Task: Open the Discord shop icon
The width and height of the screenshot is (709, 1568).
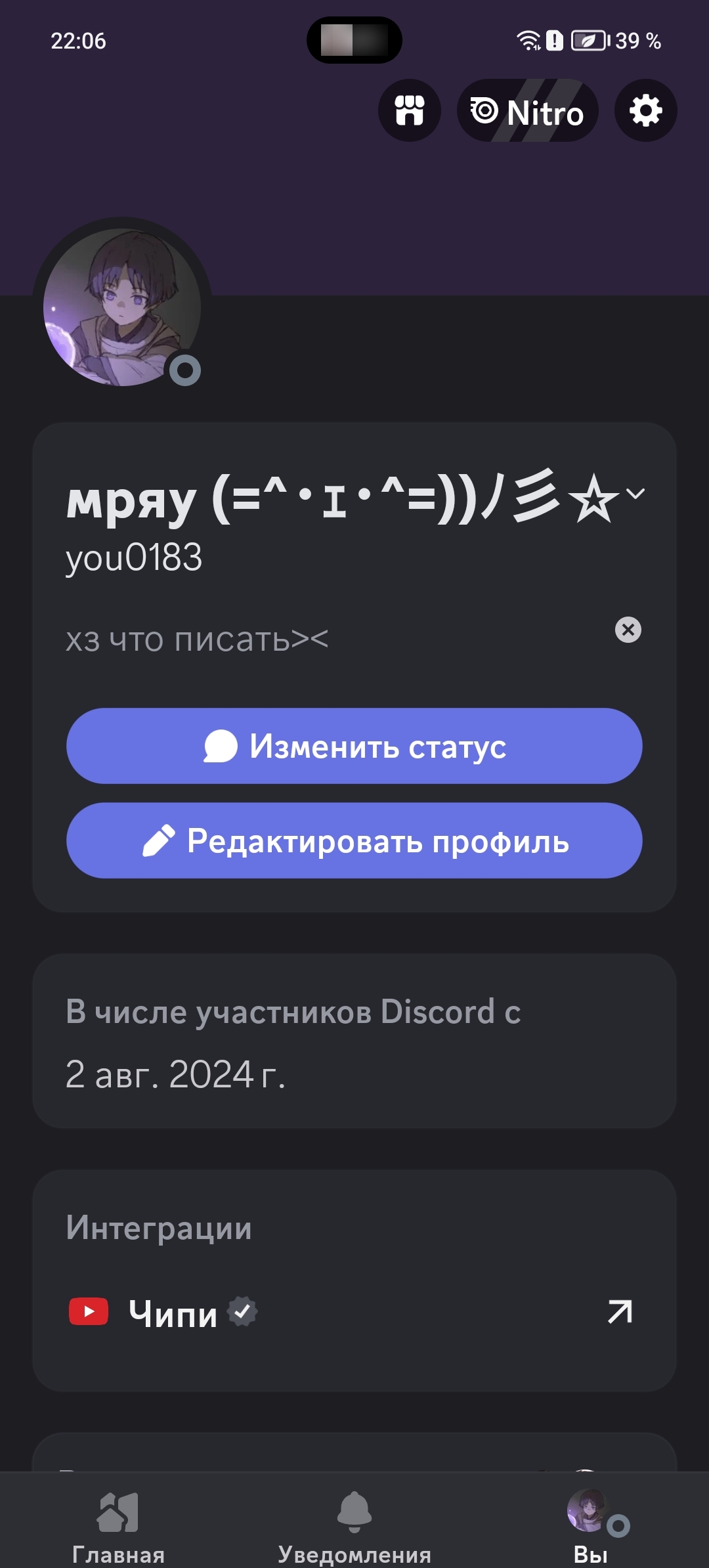Action: (x=410, y=110)
